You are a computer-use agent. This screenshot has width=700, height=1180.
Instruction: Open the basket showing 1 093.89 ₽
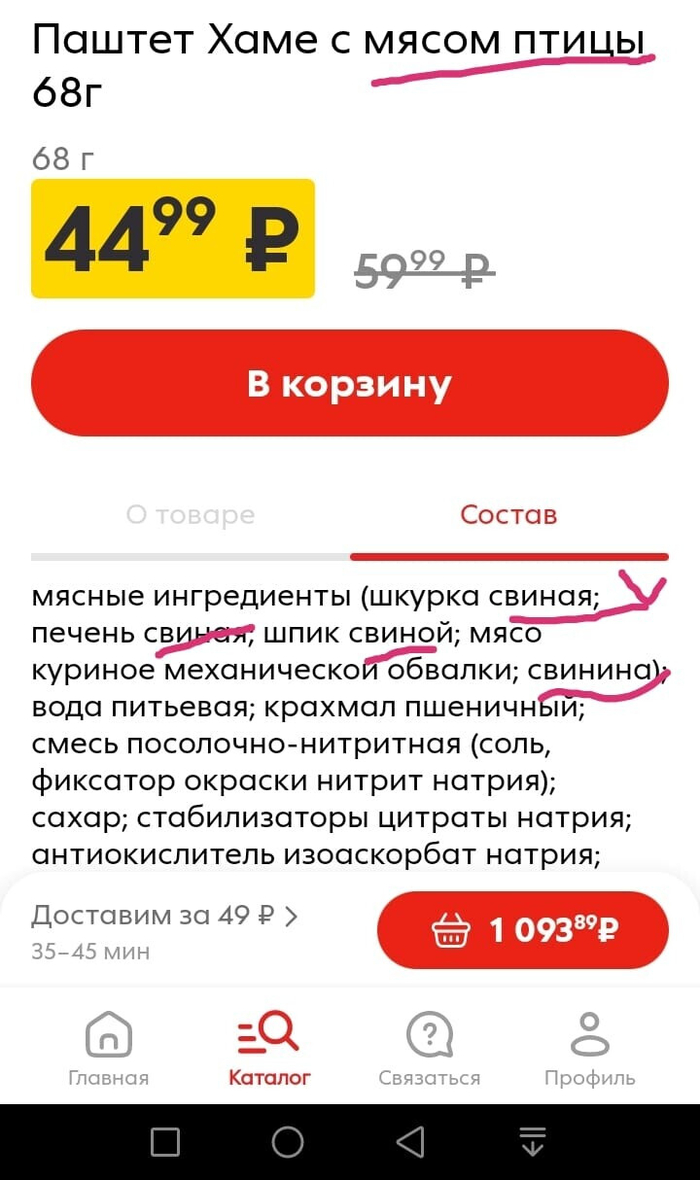point(522,930)
